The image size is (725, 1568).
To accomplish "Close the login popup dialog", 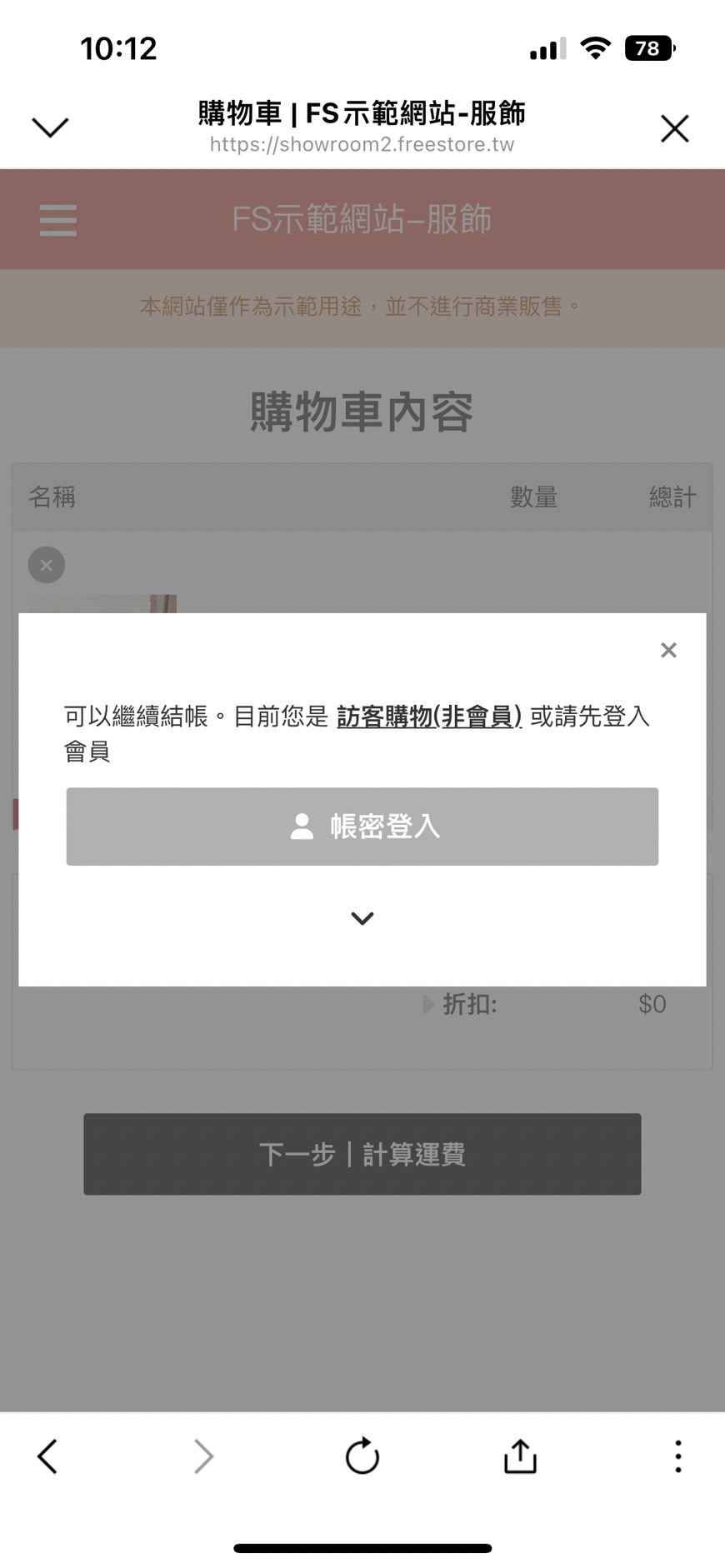I will [668, 650].
